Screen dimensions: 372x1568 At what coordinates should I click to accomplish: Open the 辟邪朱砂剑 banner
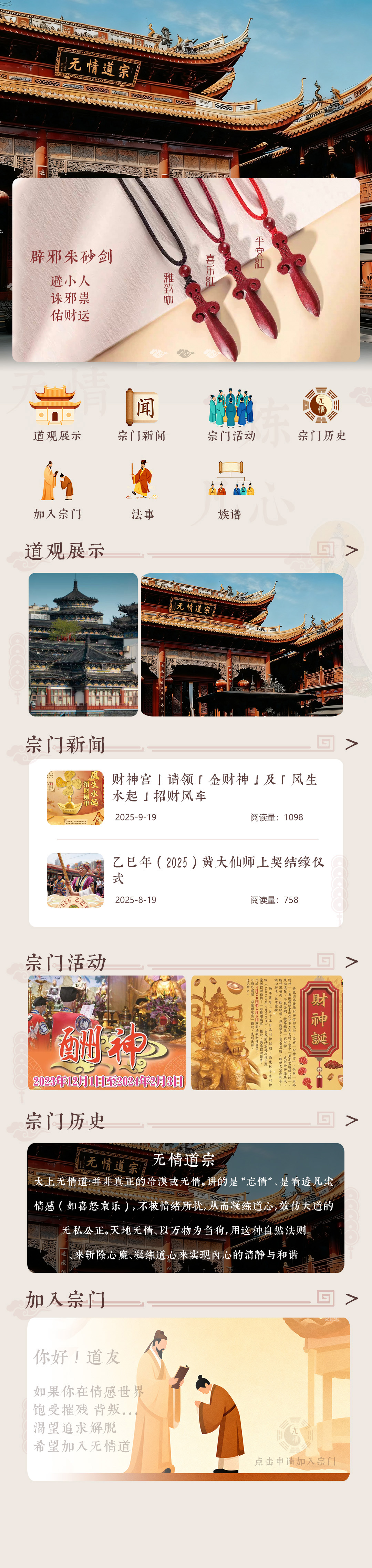pos(186,270)
